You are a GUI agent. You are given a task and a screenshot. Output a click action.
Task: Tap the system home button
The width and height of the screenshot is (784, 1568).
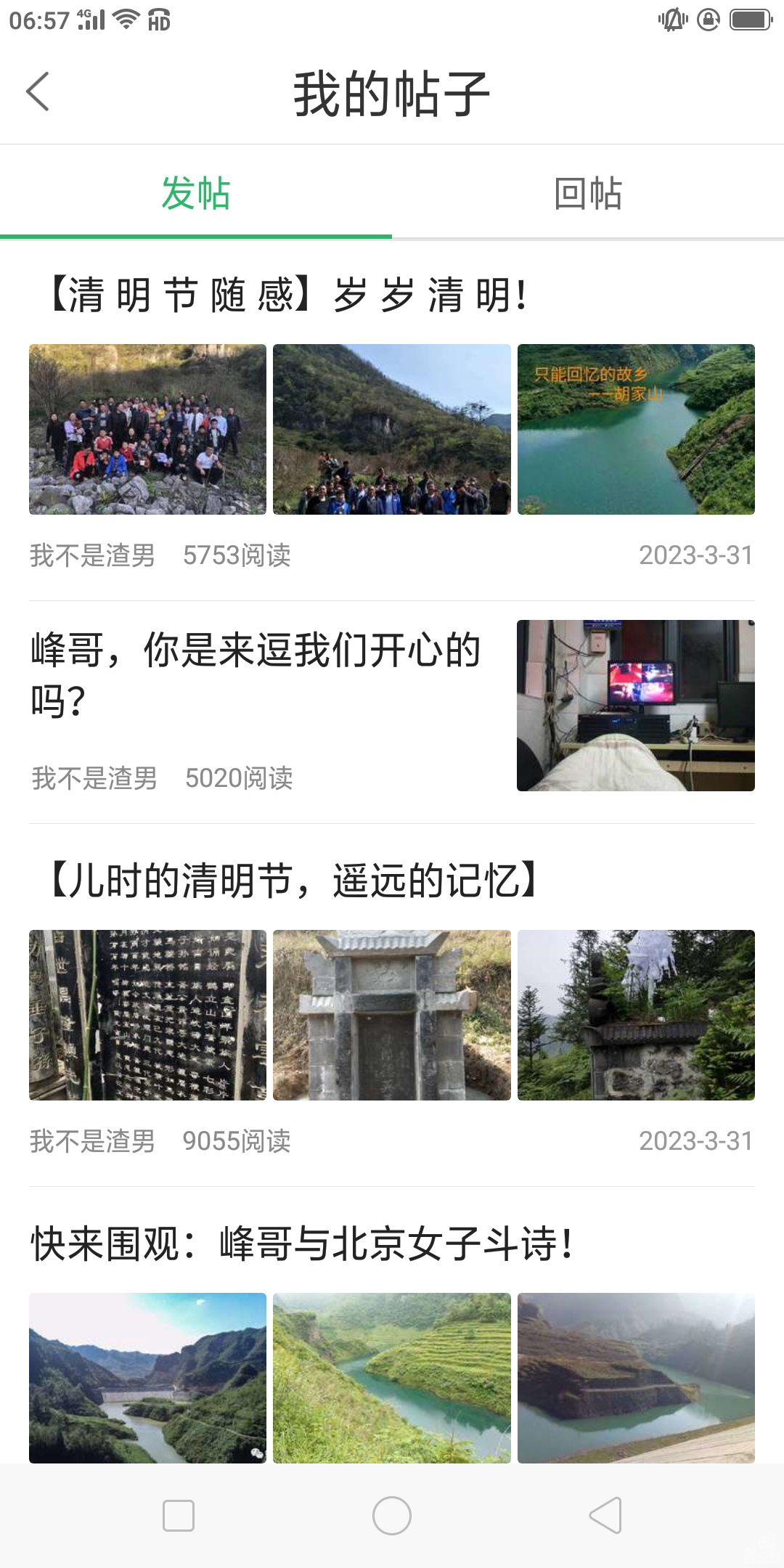coord(392,1516)
